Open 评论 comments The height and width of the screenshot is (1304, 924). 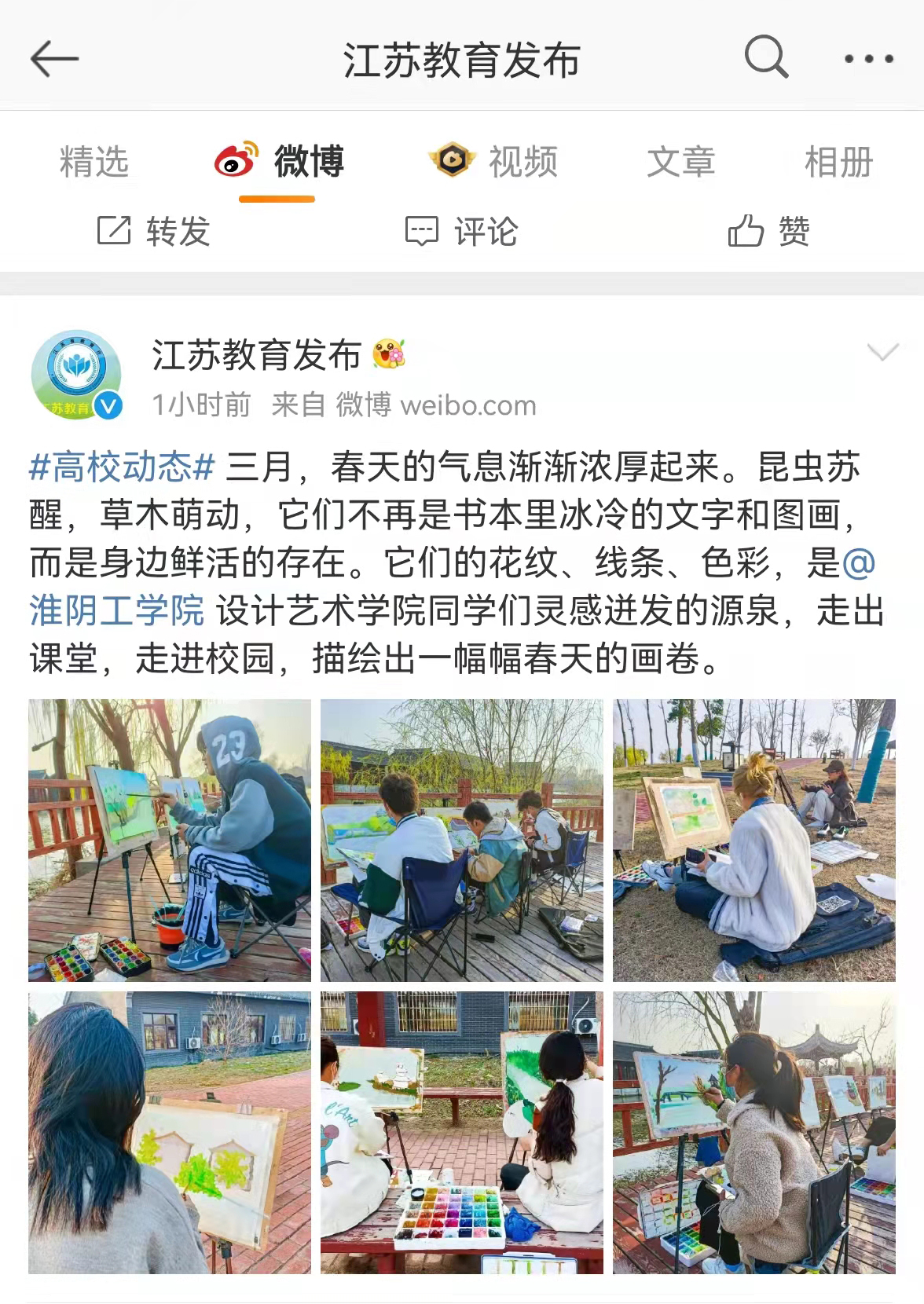461,232
